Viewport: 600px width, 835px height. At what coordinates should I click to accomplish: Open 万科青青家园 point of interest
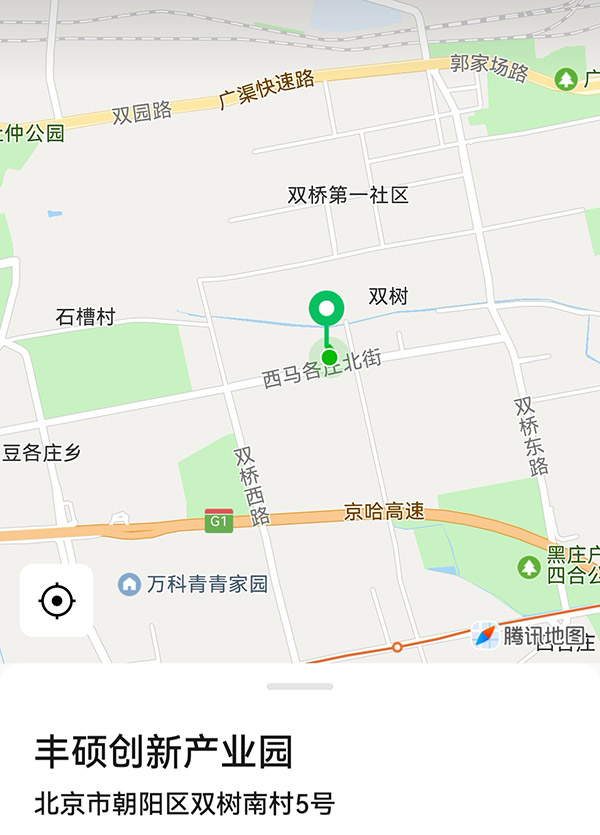193,584
